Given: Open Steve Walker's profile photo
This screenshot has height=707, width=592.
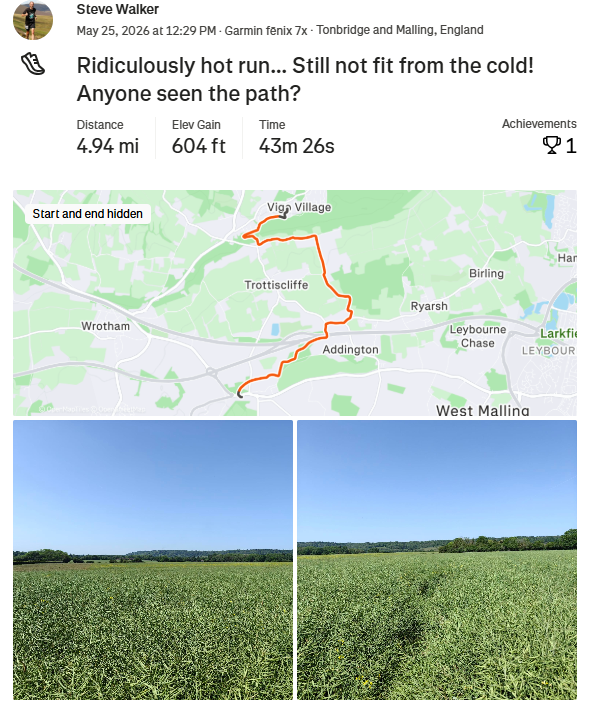Looking at the screenshot, I should click(33, 20).
